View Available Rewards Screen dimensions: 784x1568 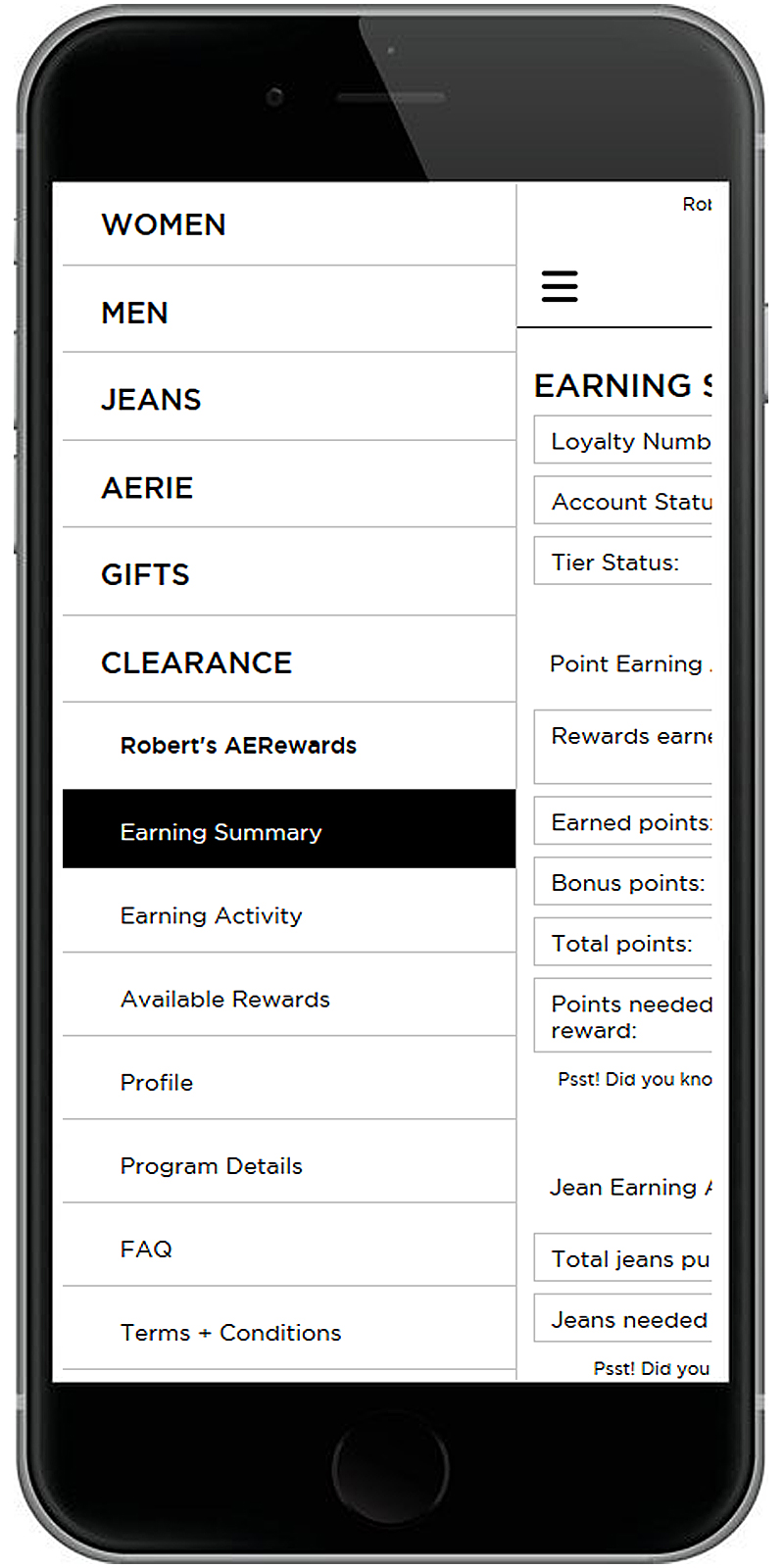224,999
